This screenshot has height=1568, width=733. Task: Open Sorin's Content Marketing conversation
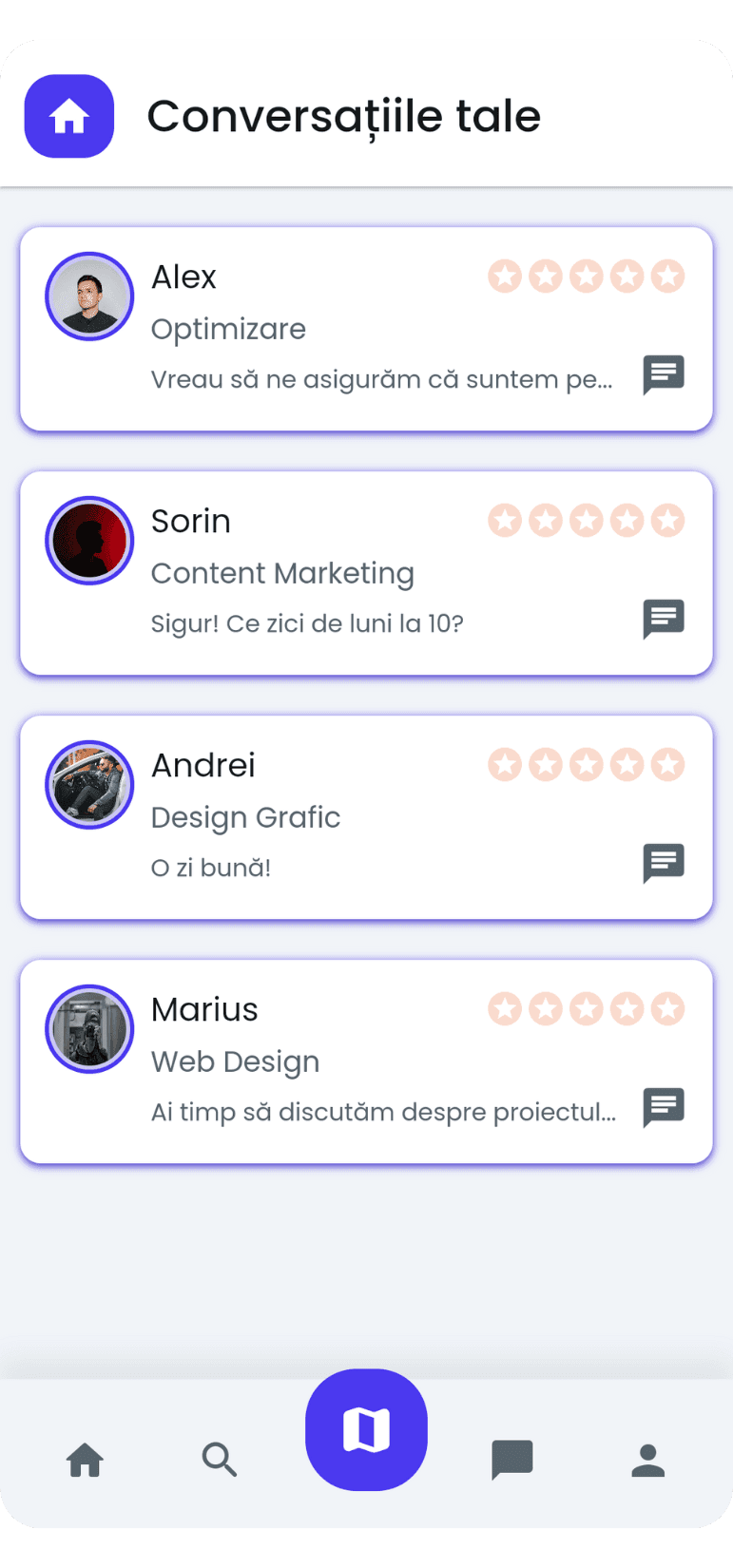pos(365,573)
